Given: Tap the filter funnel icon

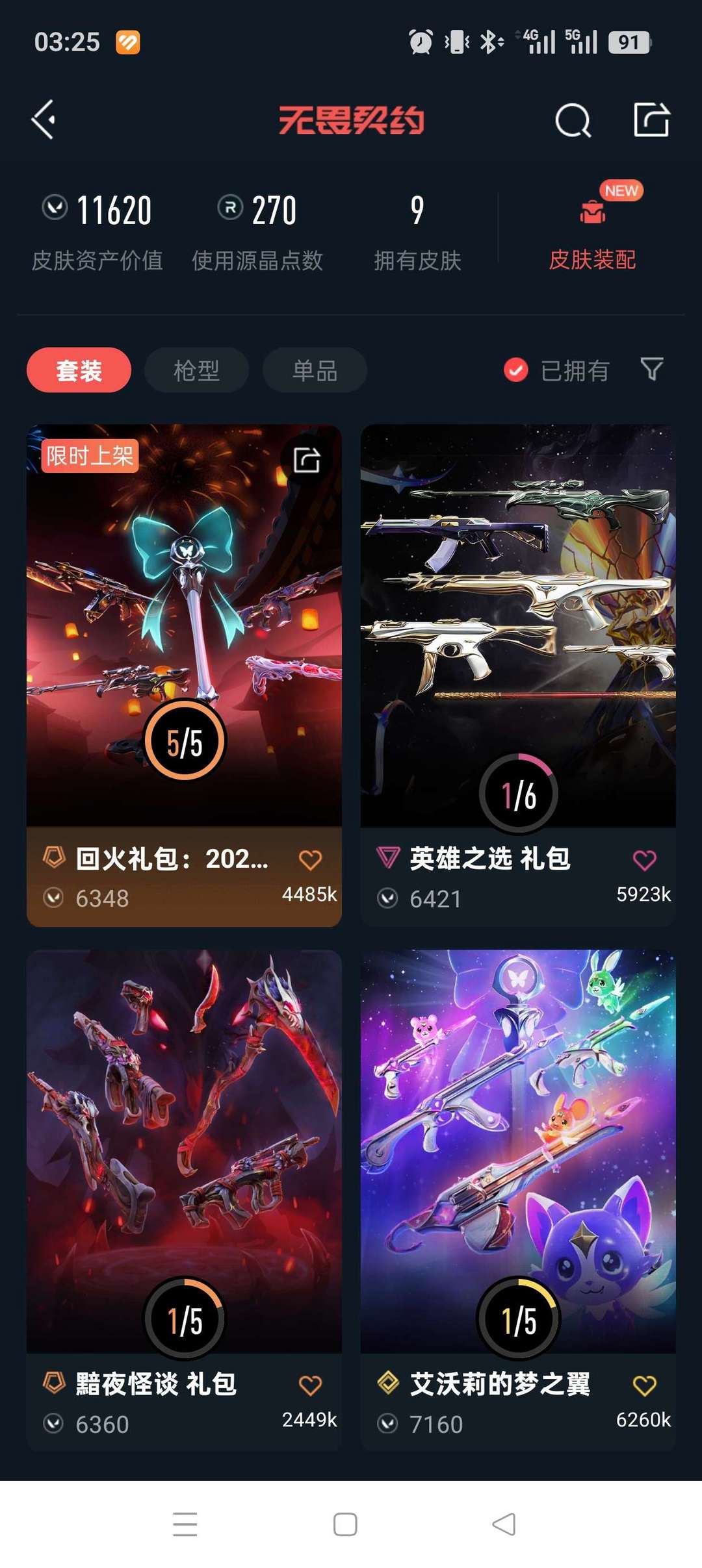Looking at the screenshot, I should tap(653, 369).
